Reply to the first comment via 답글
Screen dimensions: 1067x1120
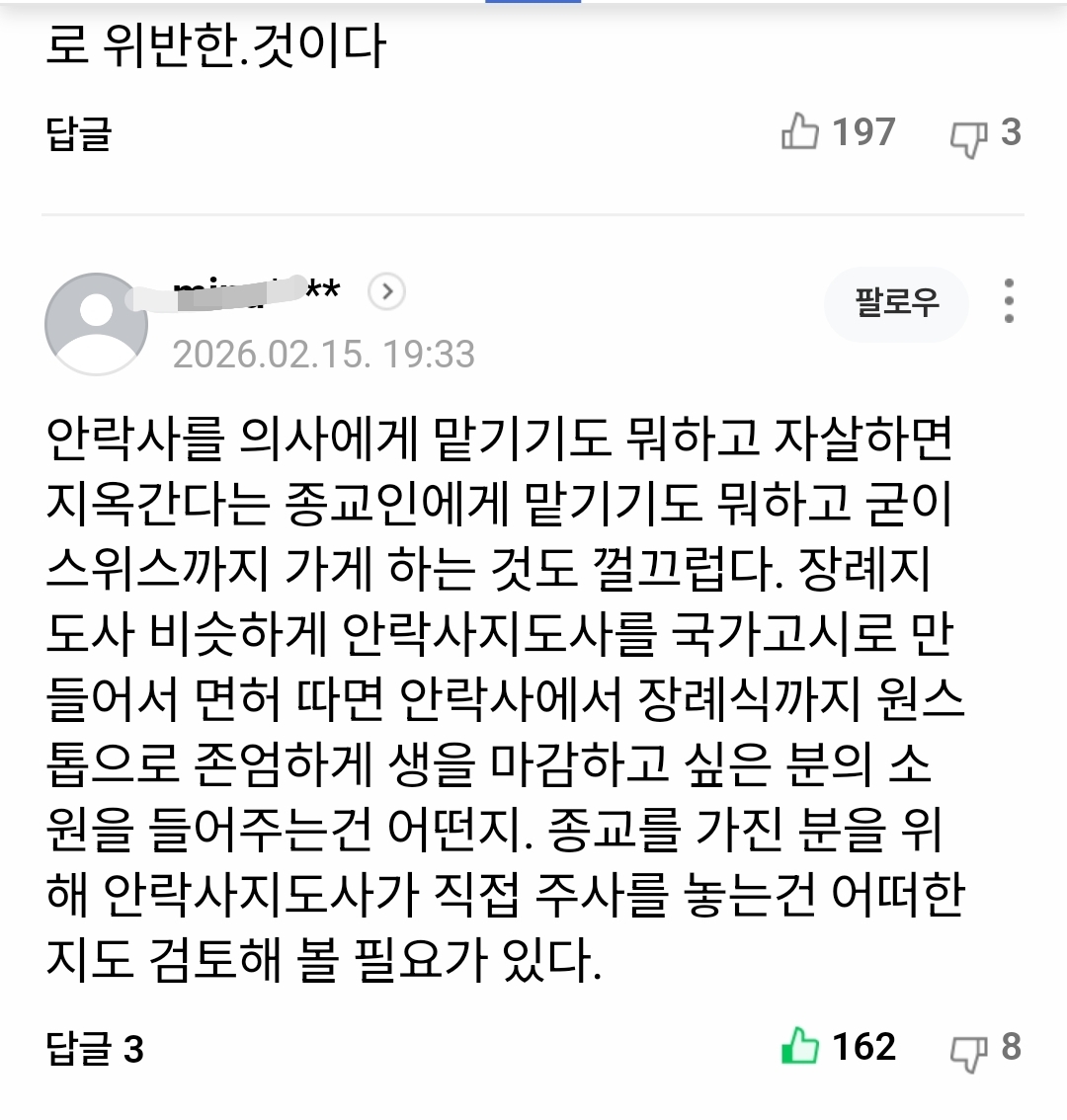(79, 133)
